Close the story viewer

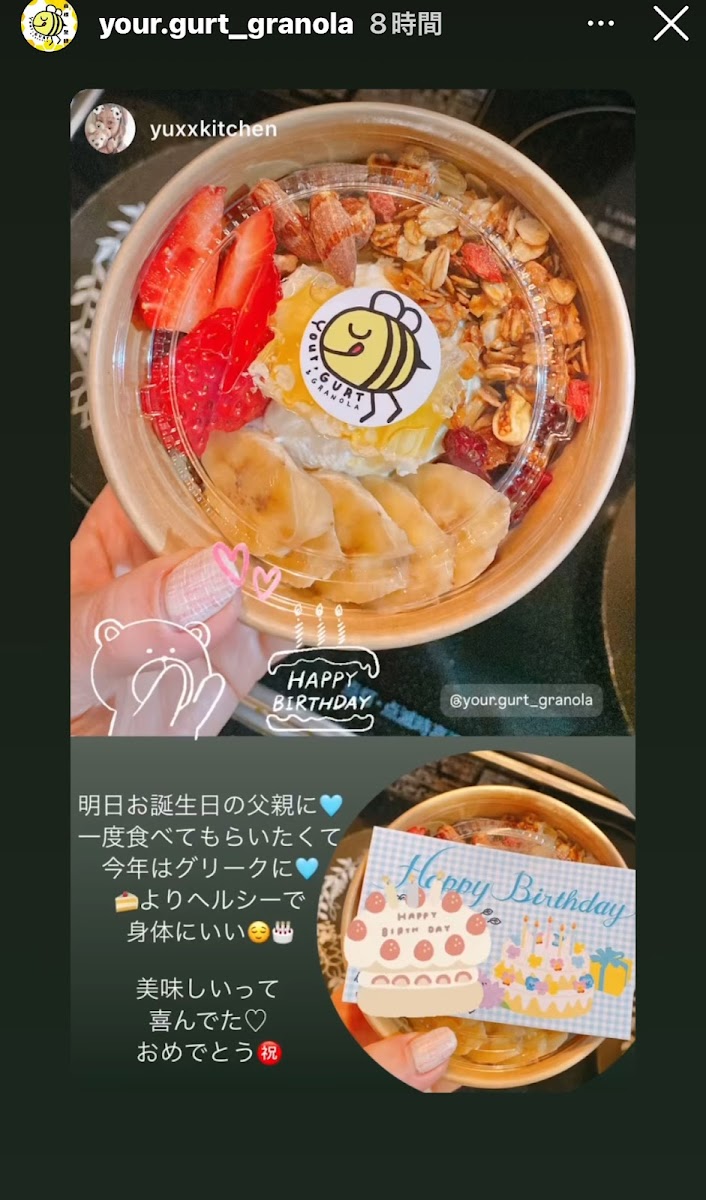point(671,24)
